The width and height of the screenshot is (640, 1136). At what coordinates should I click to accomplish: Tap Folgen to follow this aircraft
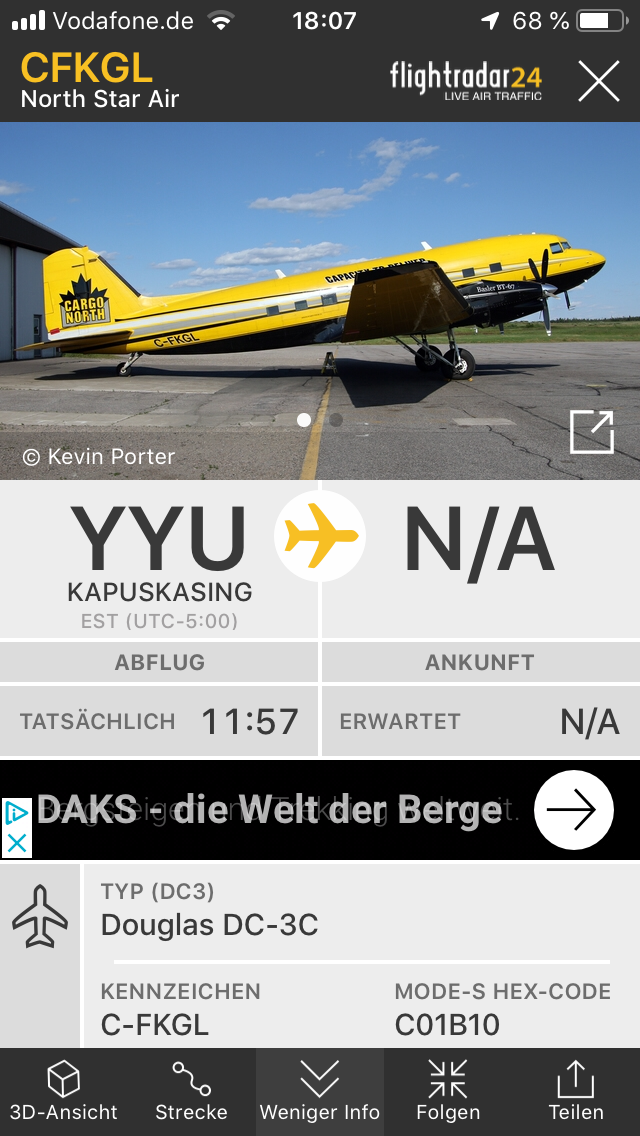point(448,1091)
